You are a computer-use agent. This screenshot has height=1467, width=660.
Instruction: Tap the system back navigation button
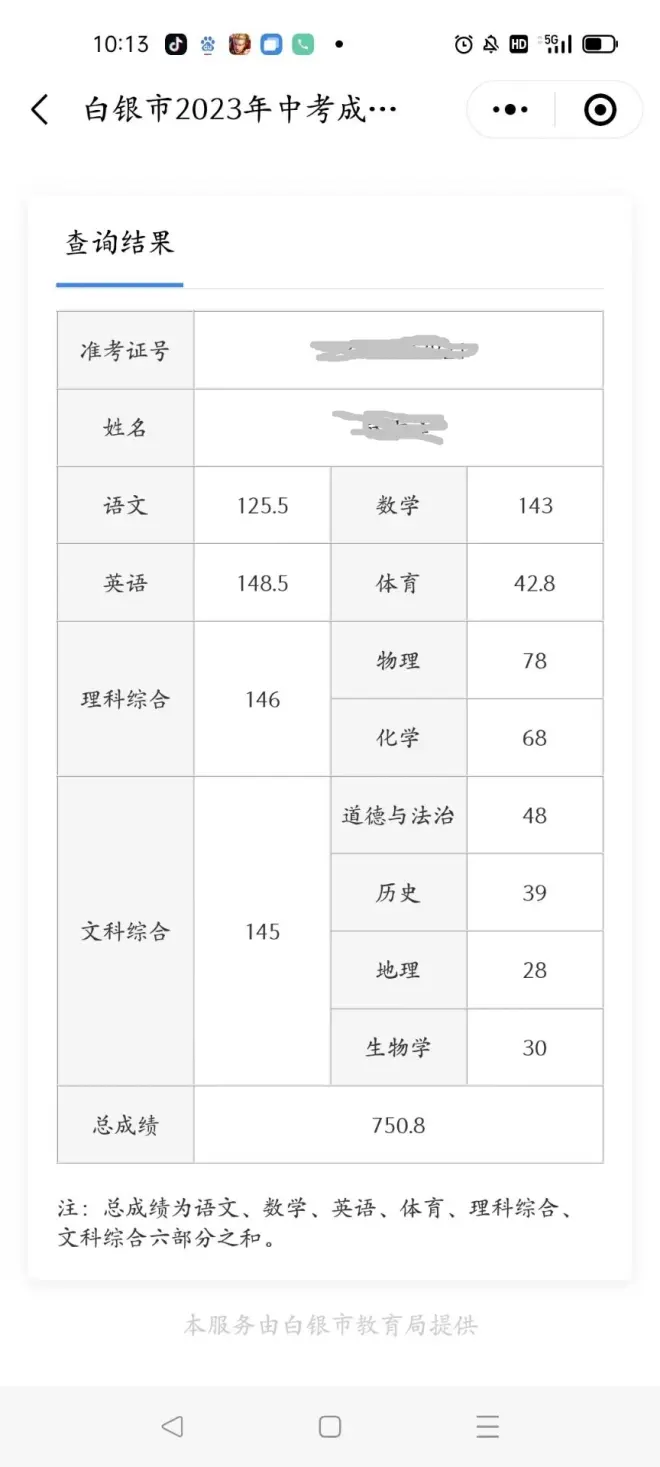point(172,1426)
